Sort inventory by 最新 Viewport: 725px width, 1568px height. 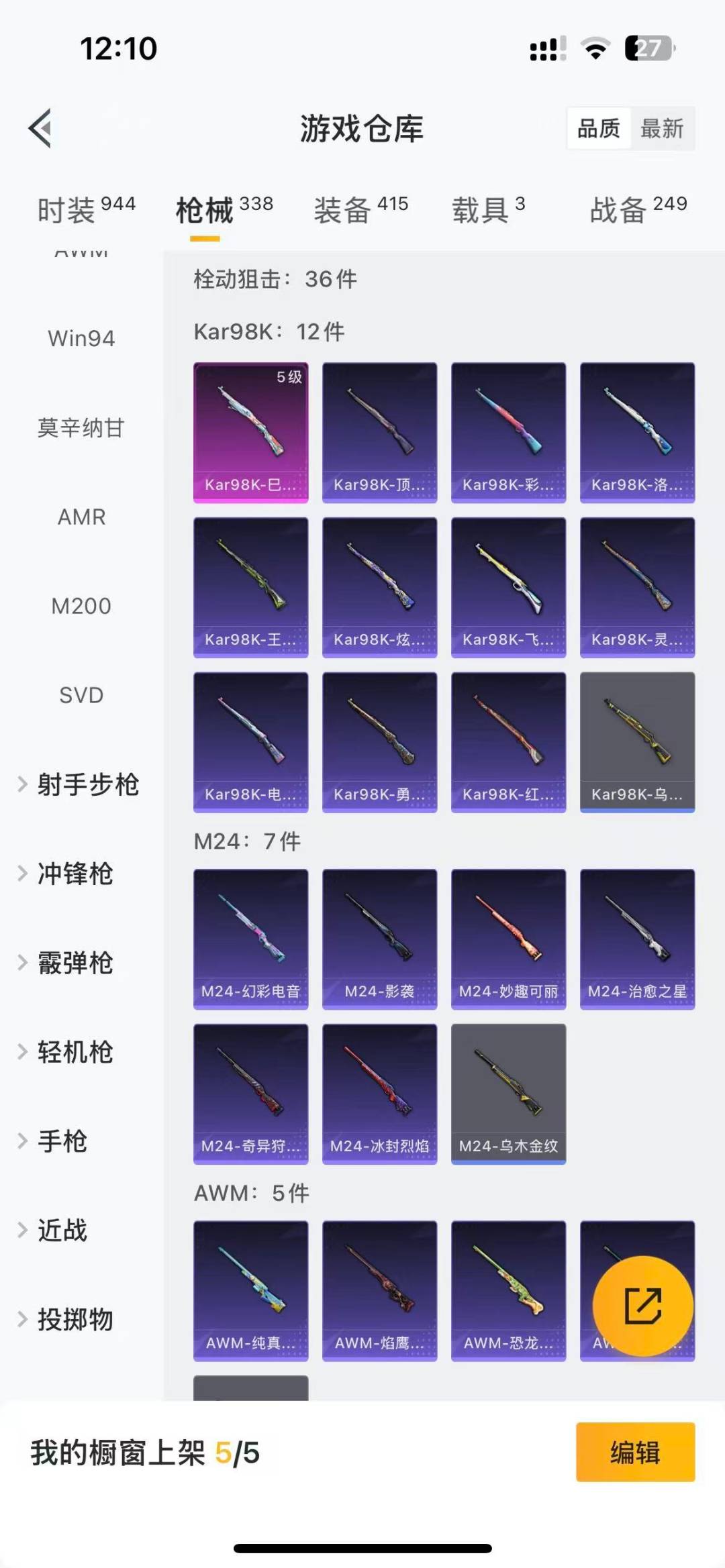(x=662, y=128)
